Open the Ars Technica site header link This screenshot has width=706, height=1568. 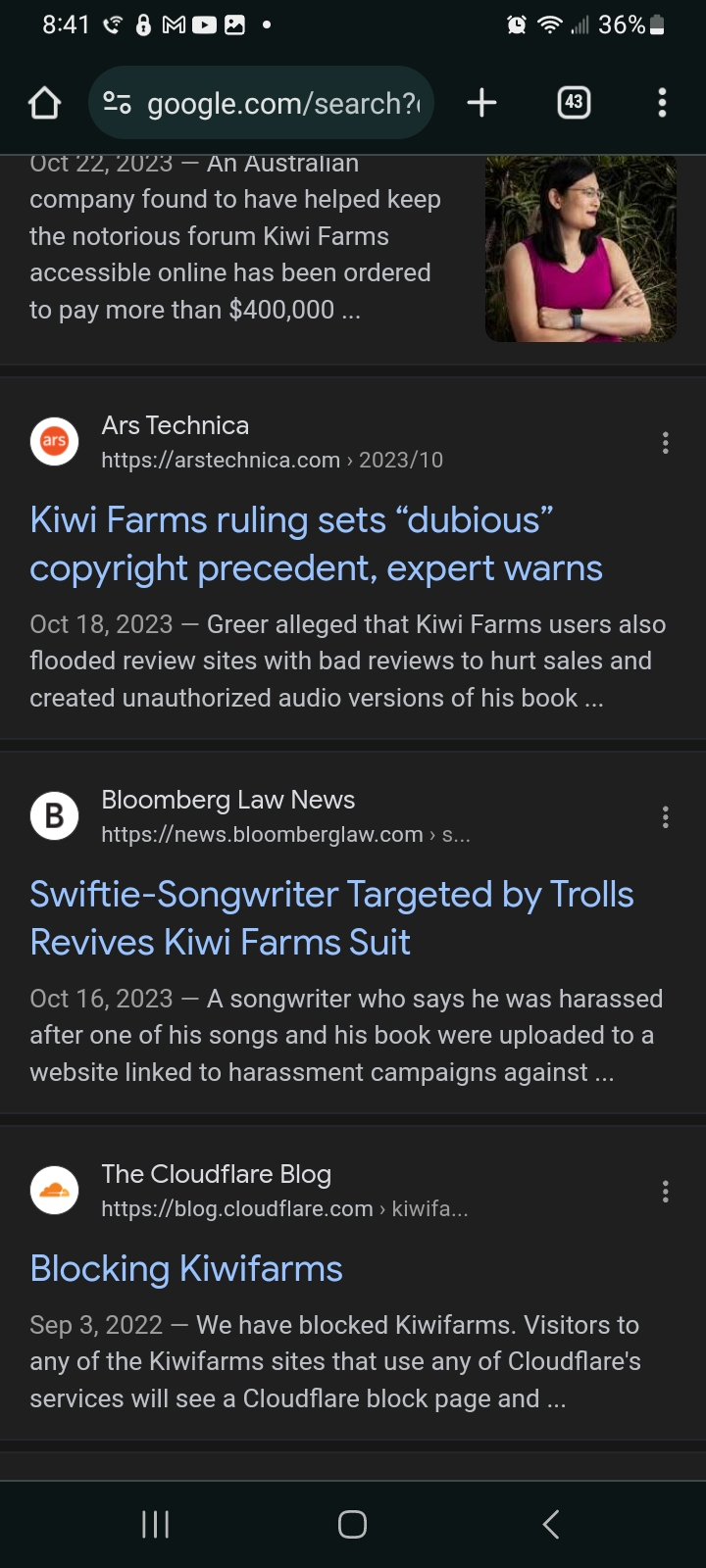(x=236, y=442)
